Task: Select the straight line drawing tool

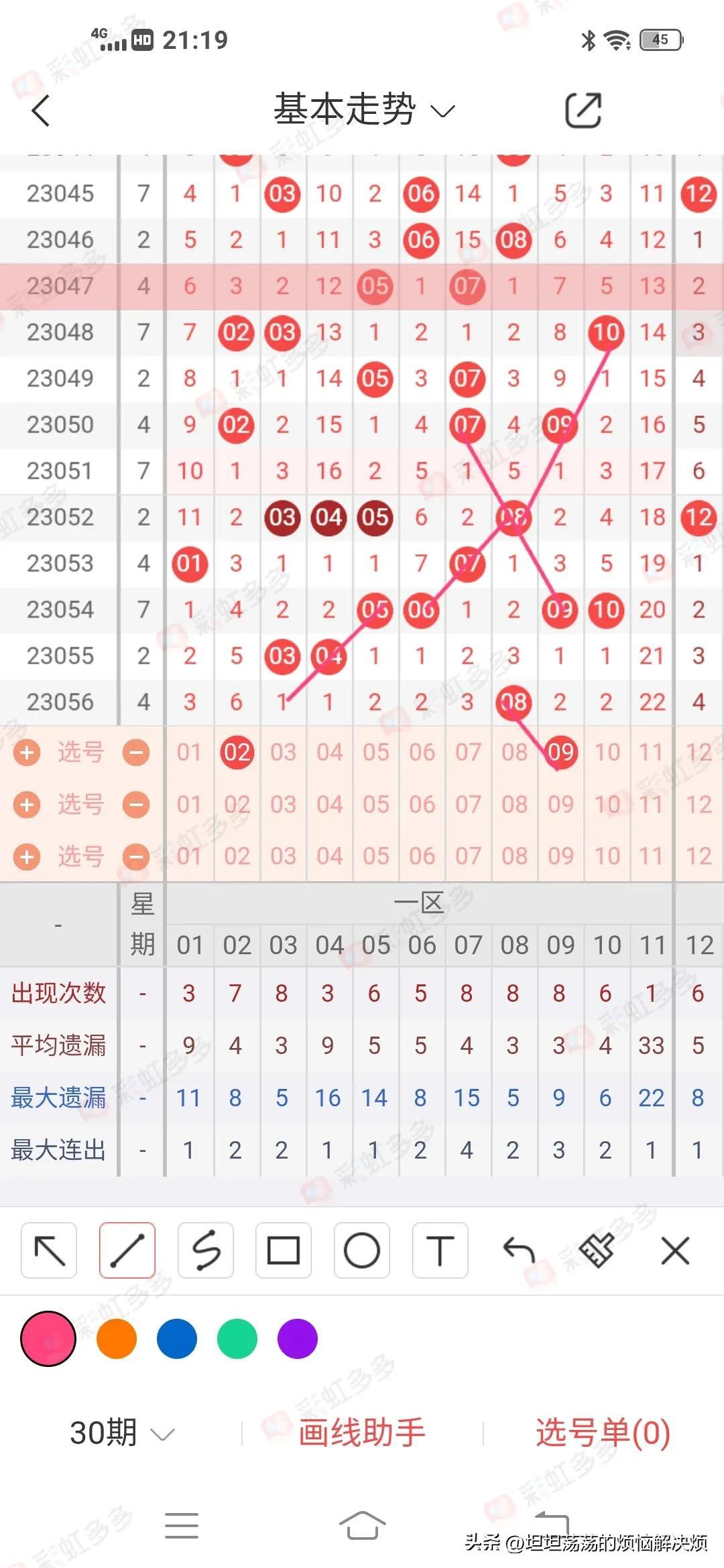Action: pyautogui.click(x=127, y=1250)
